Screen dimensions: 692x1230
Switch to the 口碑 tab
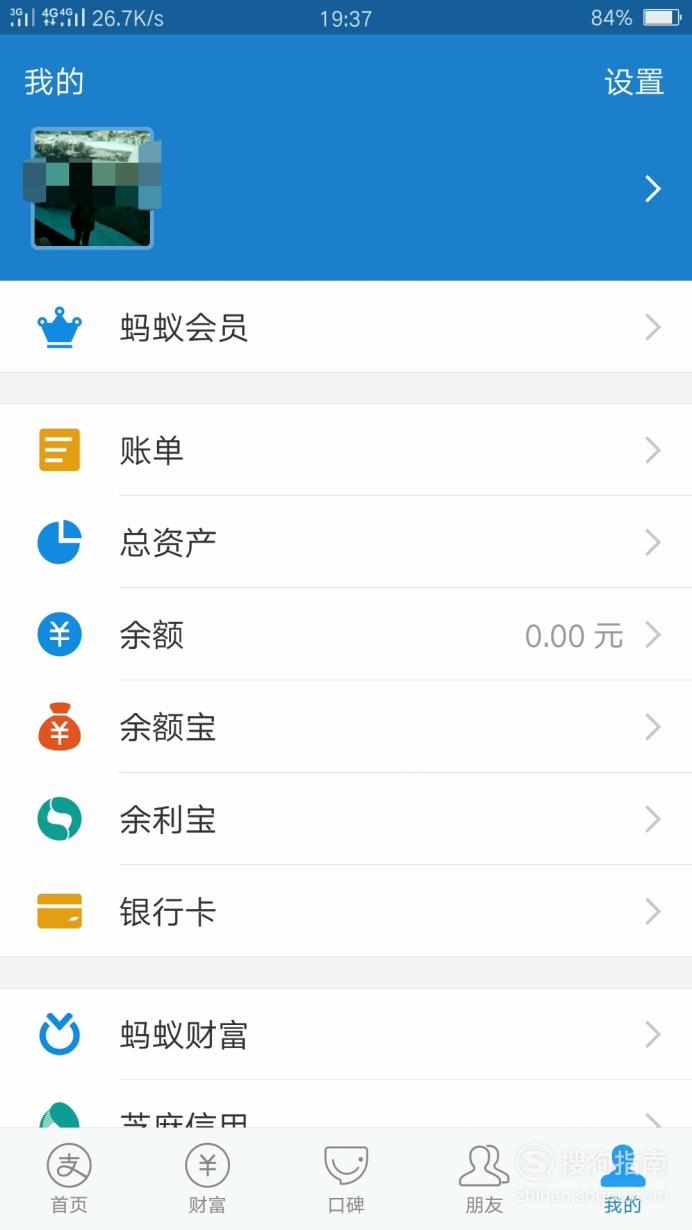tap(346, 1180)
